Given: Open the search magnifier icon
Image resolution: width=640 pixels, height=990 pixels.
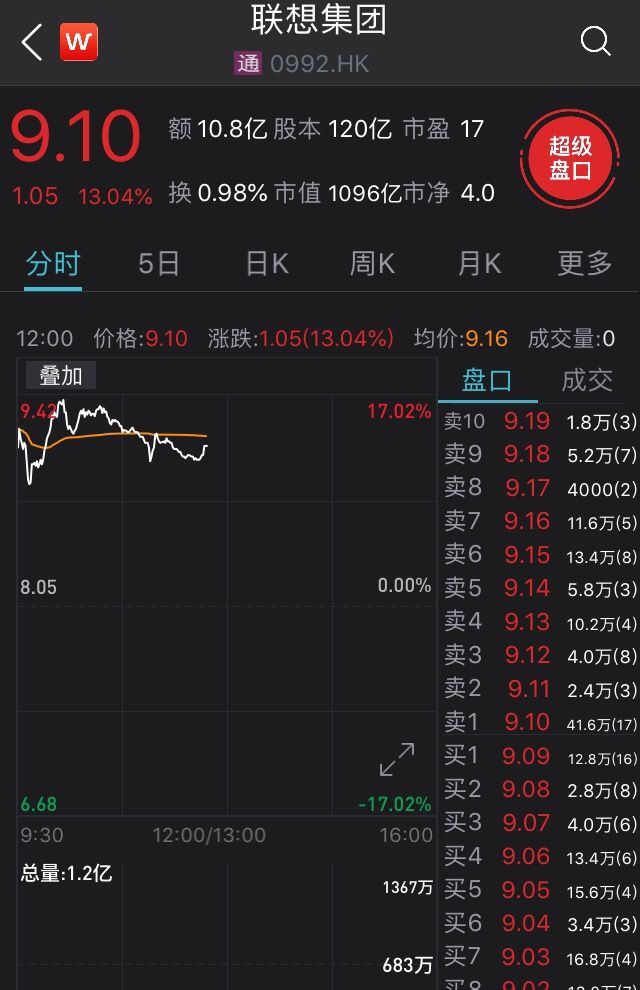Looking at the screenshot, I should [x=595, y=42].
